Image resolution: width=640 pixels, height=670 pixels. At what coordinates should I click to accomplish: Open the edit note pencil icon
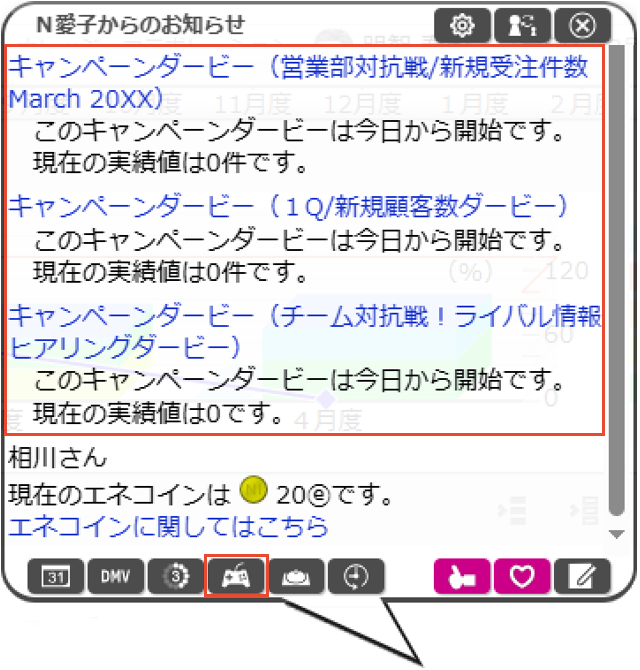pyautogui.click(x=580, y=576)
